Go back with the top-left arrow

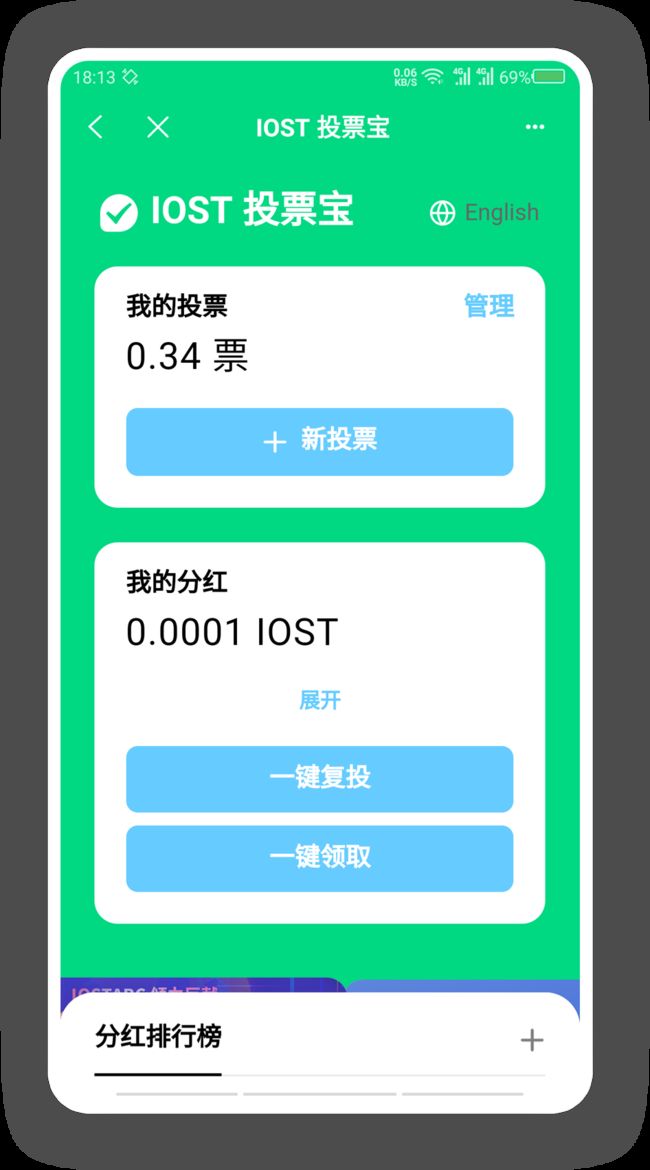coord(96,128)
